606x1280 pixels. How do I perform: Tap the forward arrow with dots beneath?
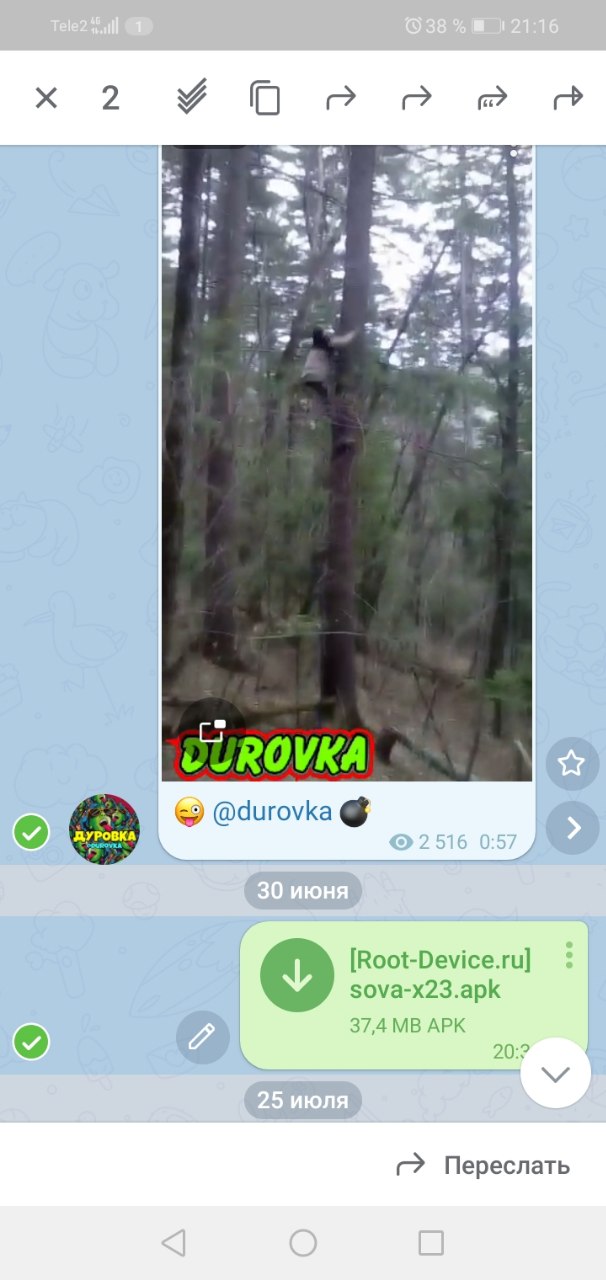click(492, 98)
